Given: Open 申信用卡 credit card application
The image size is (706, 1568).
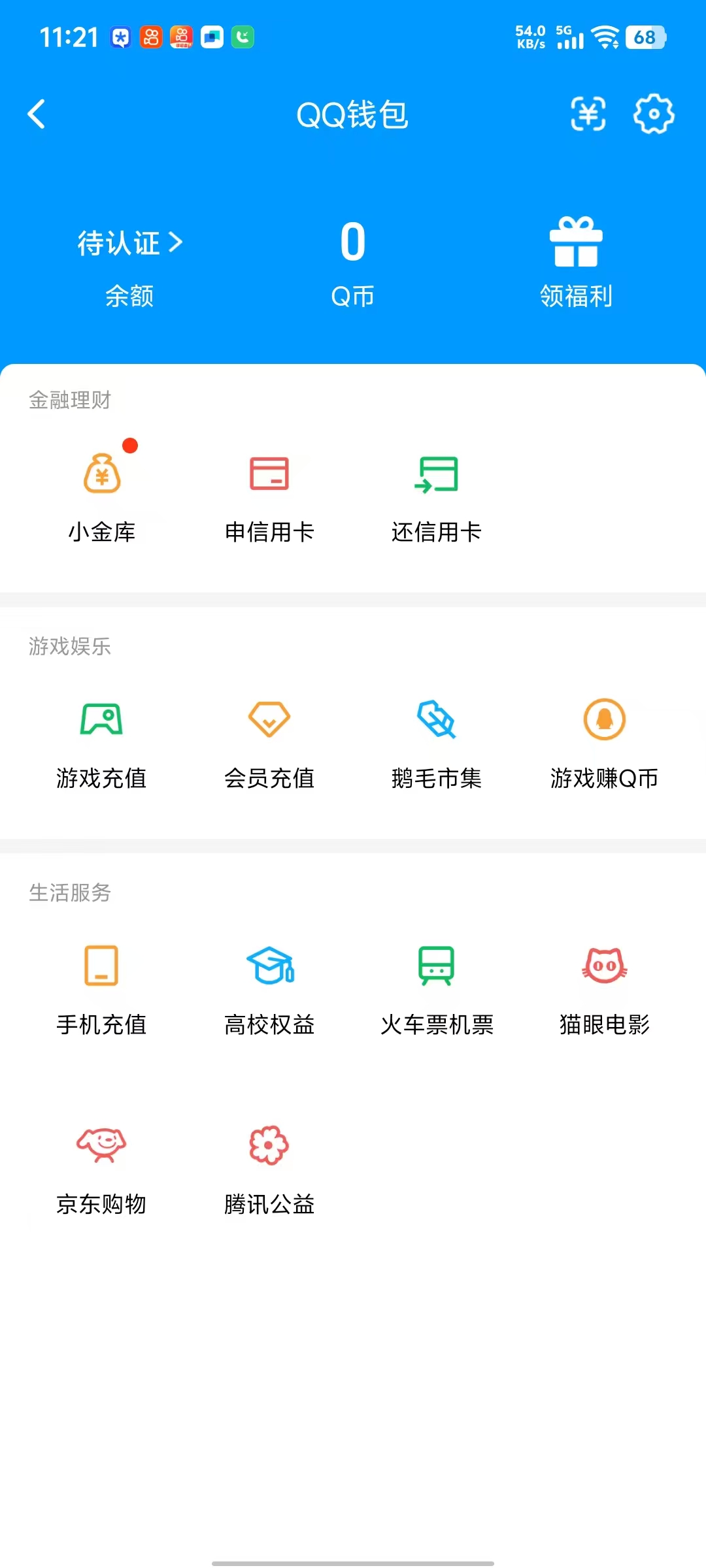Looking at the screenshot, I should pyautogui.click(x=269, y=475).
